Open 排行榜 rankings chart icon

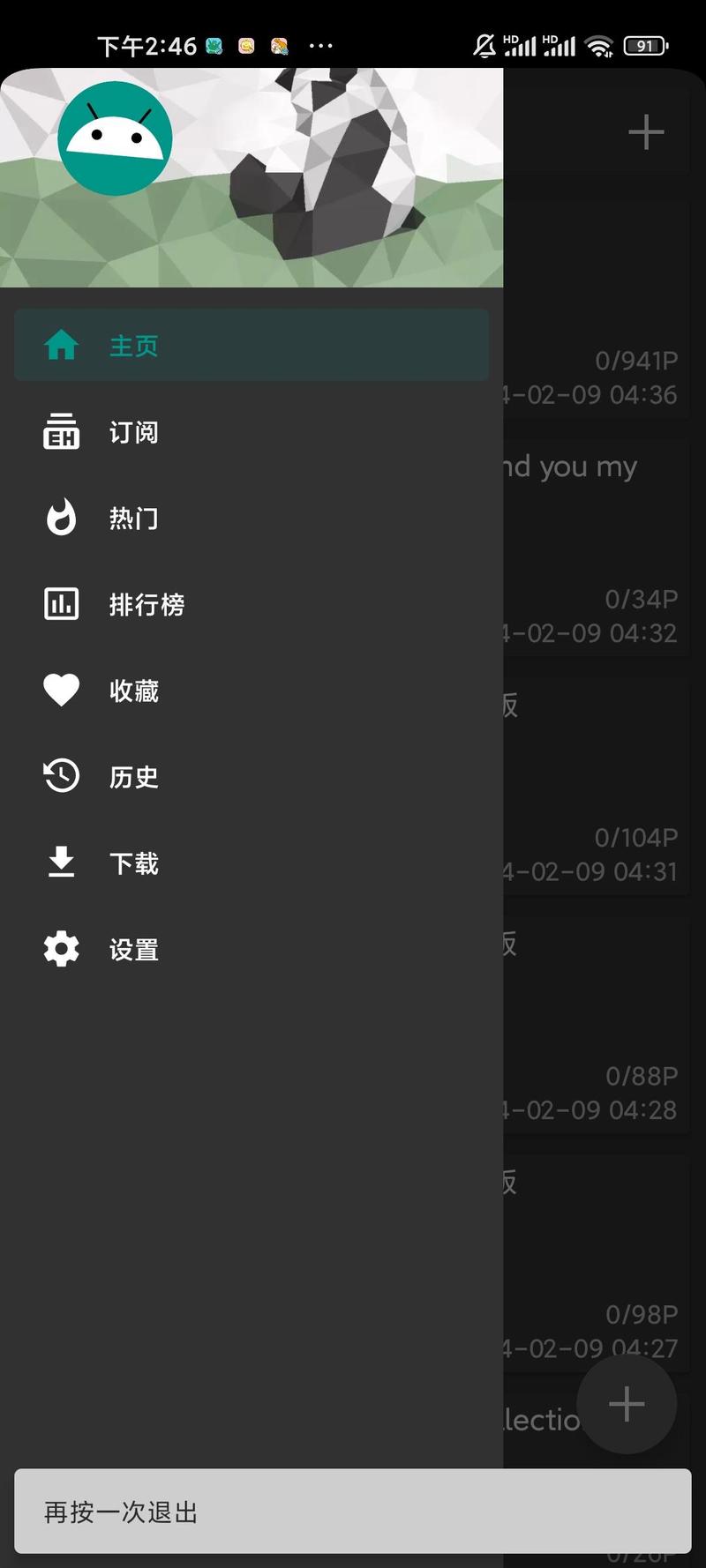coord(60,603)
